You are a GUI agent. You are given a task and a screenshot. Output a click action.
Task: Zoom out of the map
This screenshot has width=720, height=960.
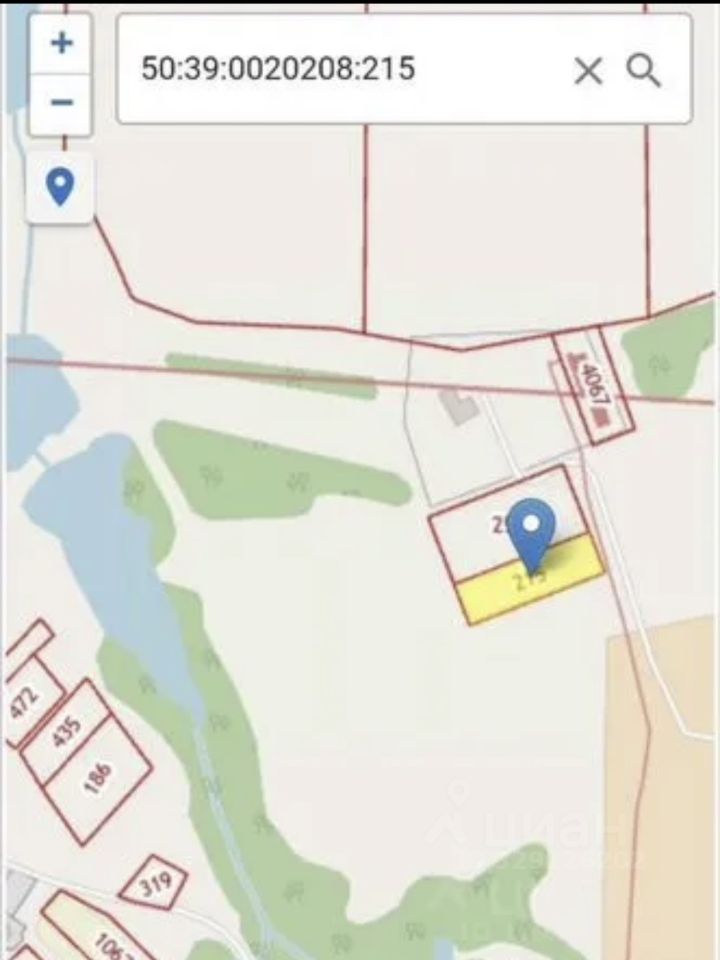(61, 102)
